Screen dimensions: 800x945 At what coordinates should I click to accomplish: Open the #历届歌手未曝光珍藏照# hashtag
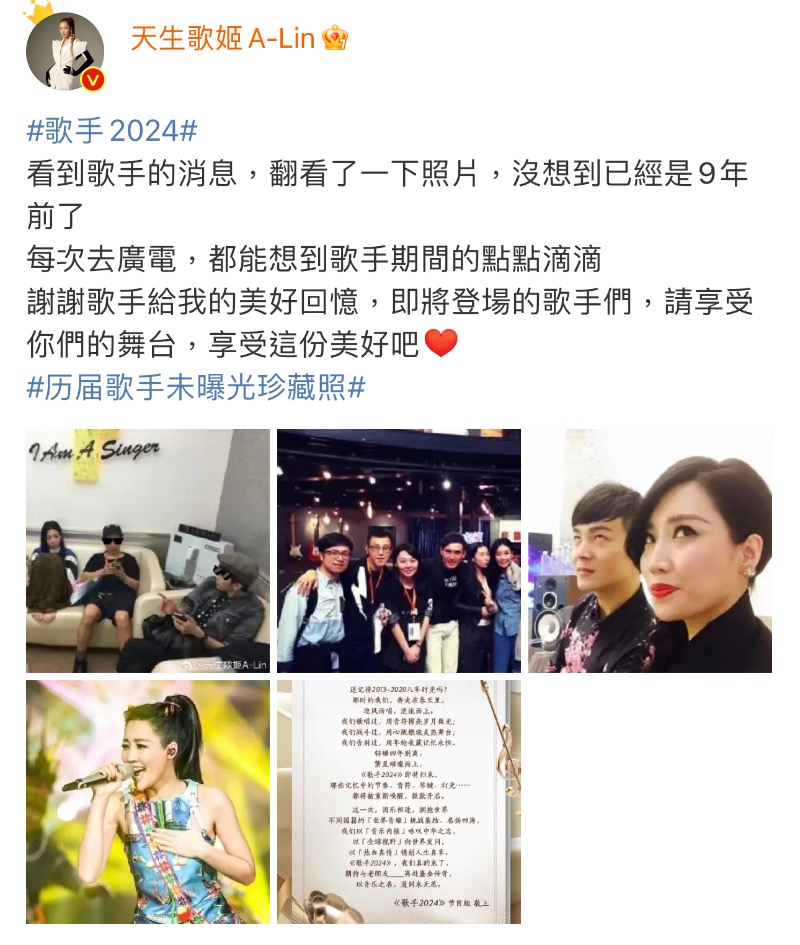196,387
